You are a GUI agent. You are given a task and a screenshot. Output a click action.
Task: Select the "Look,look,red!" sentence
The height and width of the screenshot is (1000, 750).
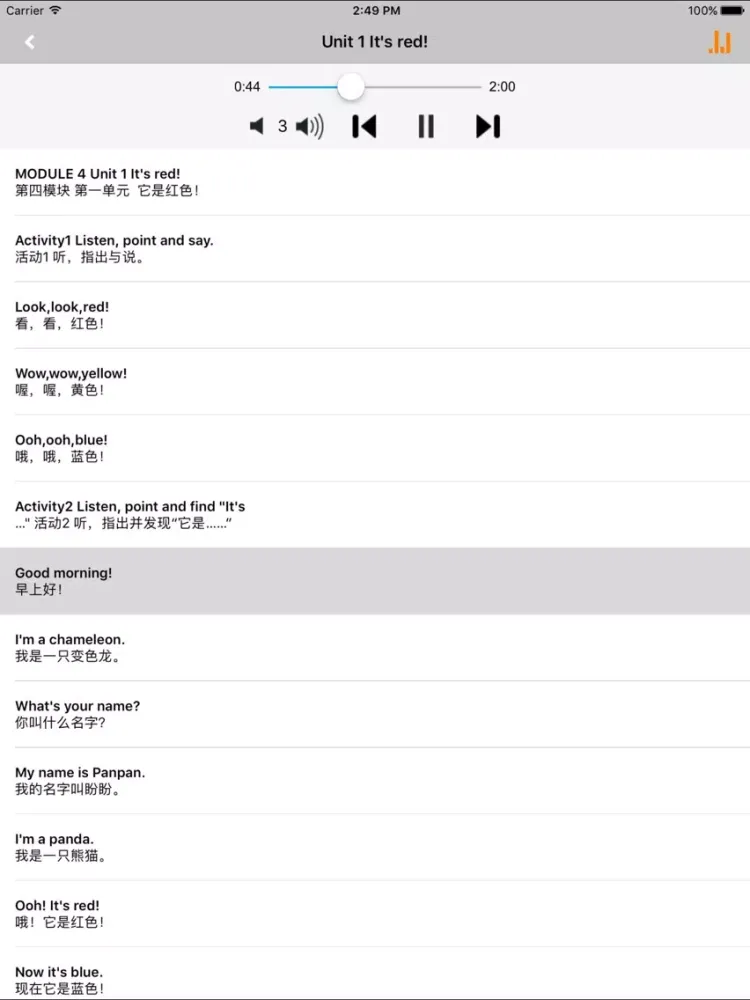(x=375, y=315)
